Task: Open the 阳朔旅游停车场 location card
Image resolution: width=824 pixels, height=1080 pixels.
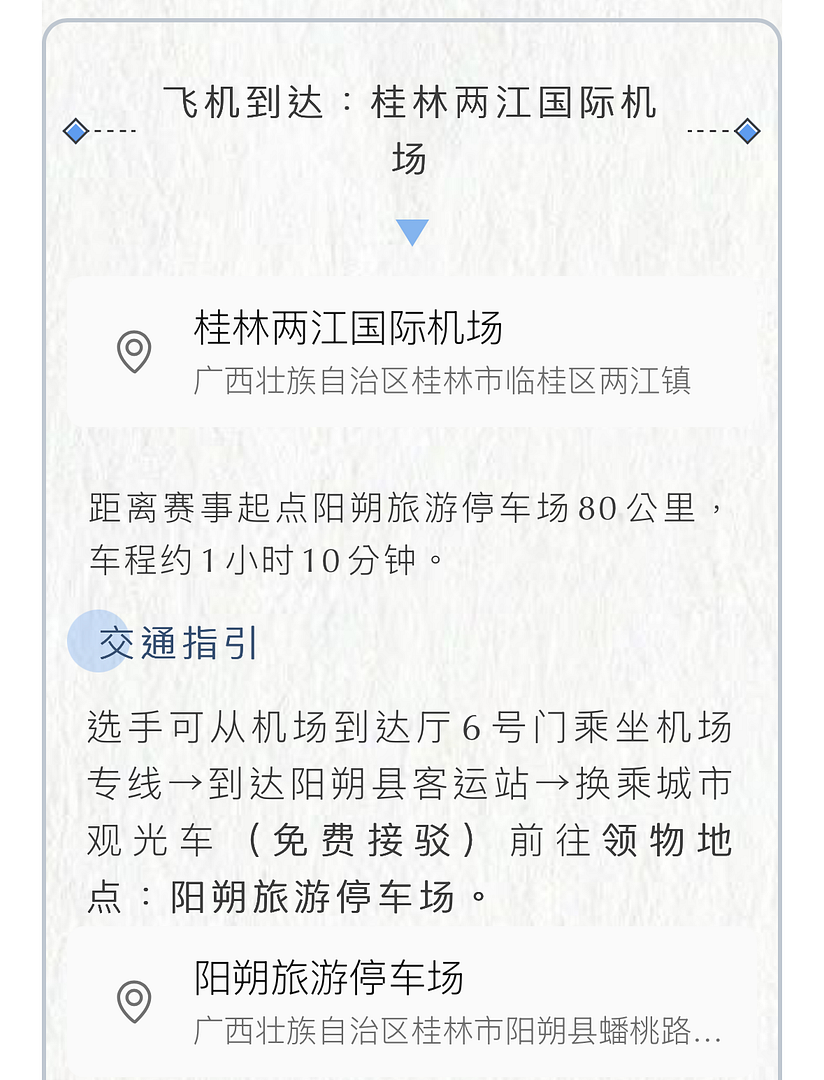Action: [411, 1002]
